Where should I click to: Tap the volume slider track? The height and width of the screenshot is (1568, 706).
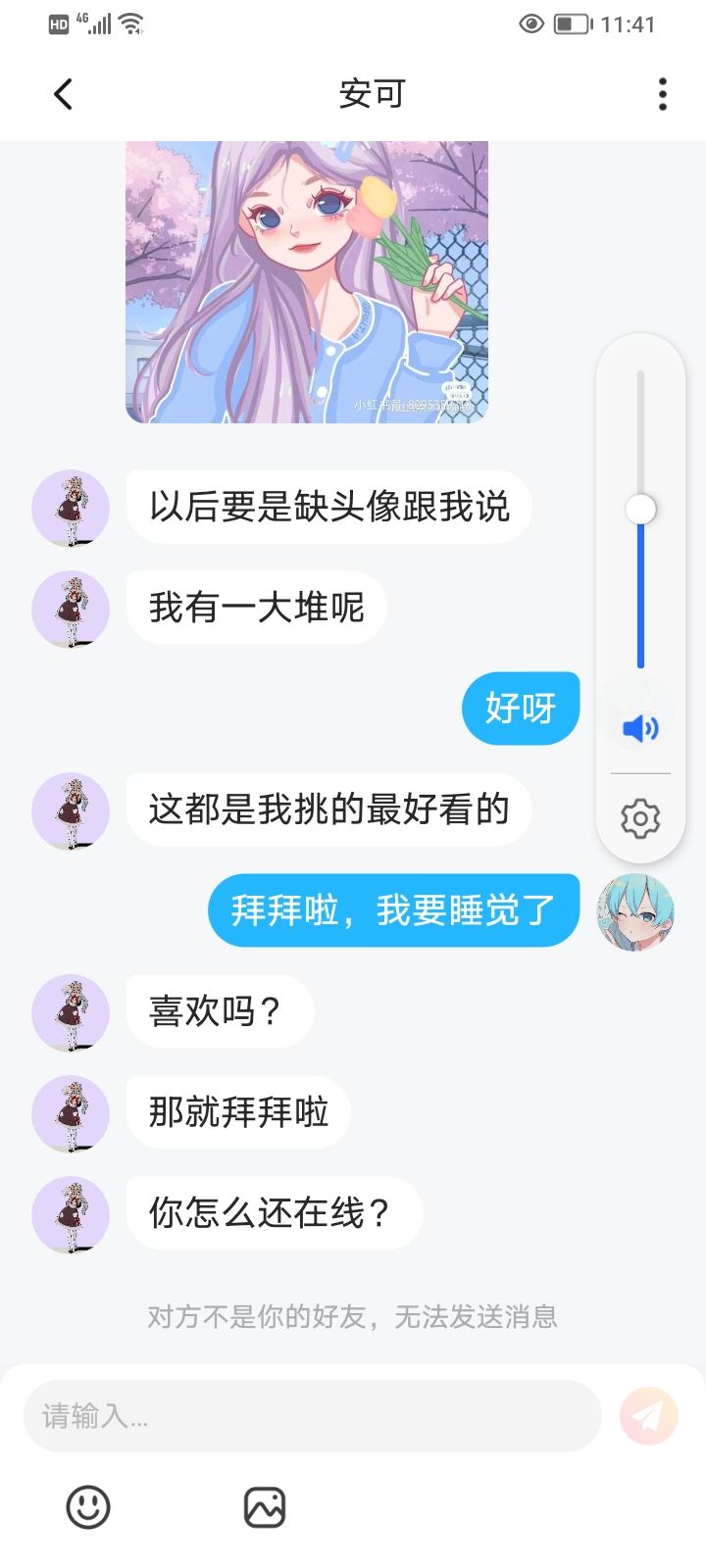[640, 519]
